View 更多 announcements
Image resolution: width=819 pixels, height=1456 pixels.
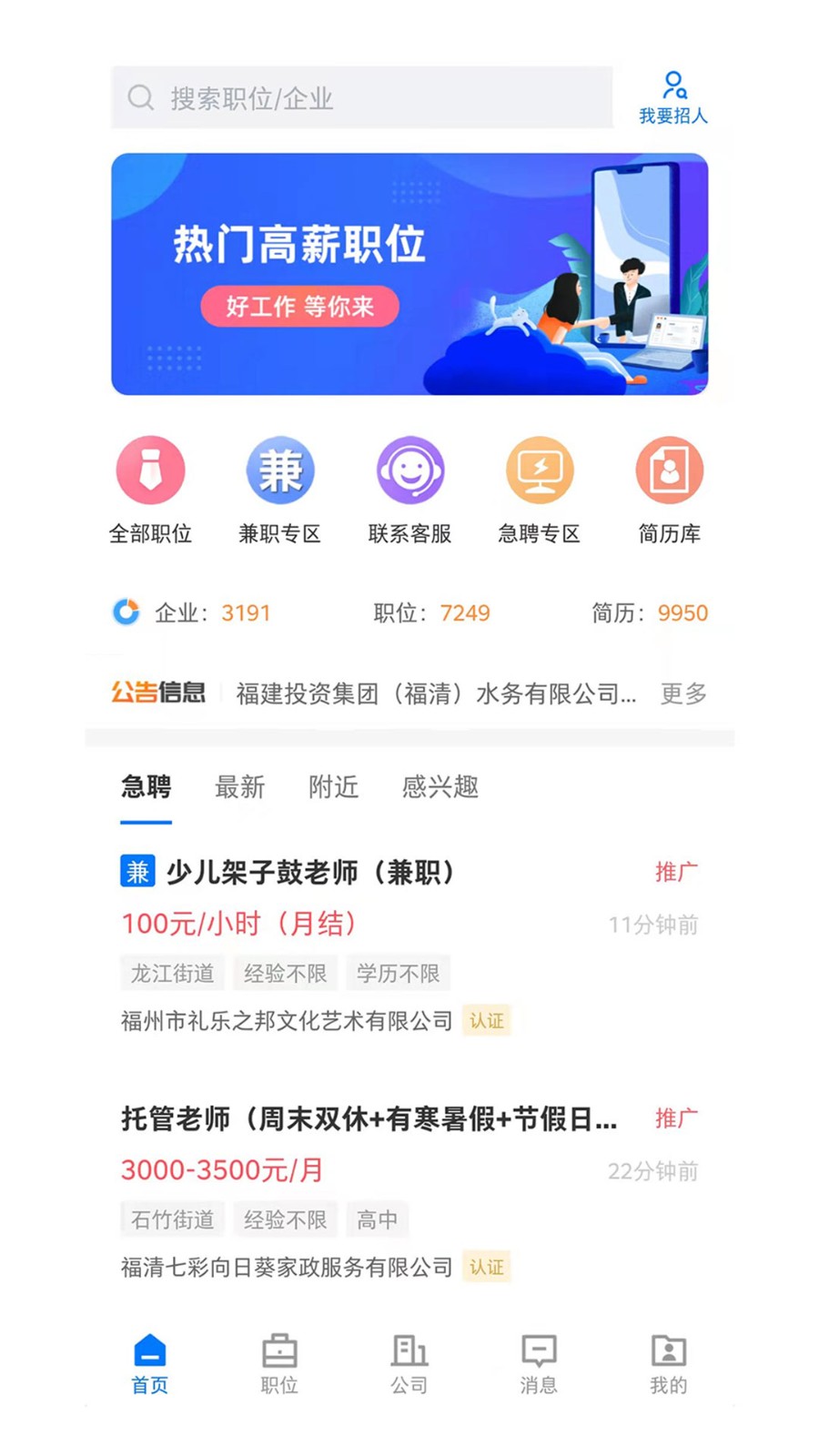683,693
